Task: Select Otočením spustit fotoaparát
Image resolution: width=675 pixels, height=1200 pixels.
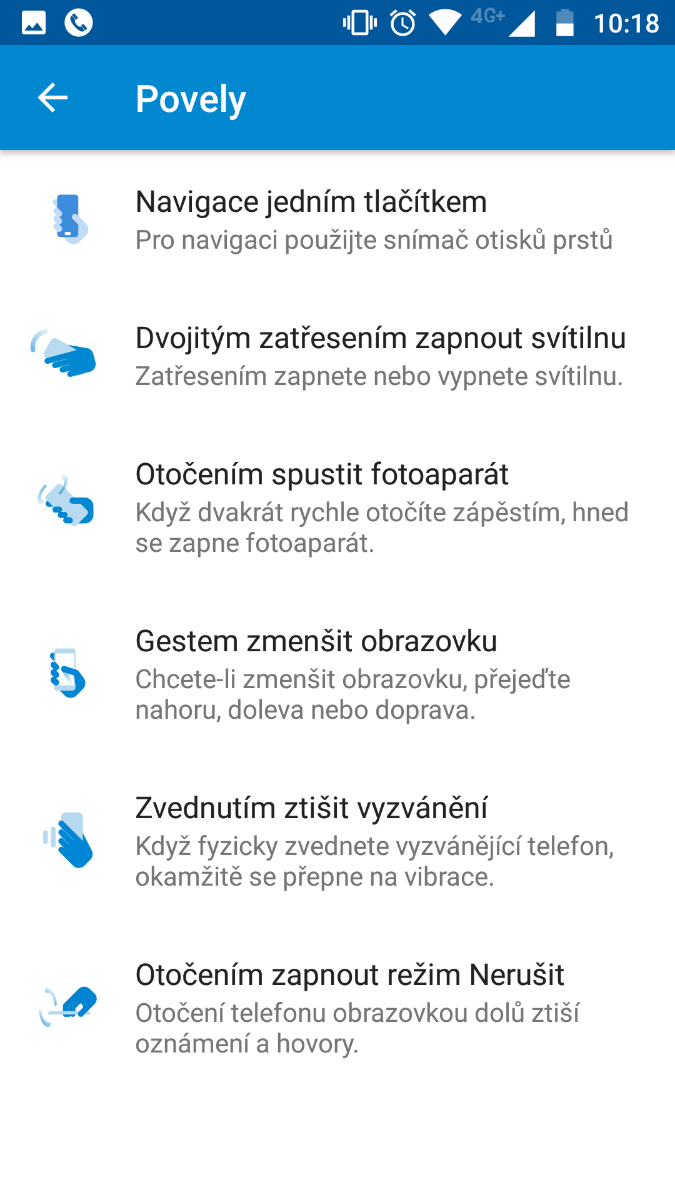Action: 337,508
